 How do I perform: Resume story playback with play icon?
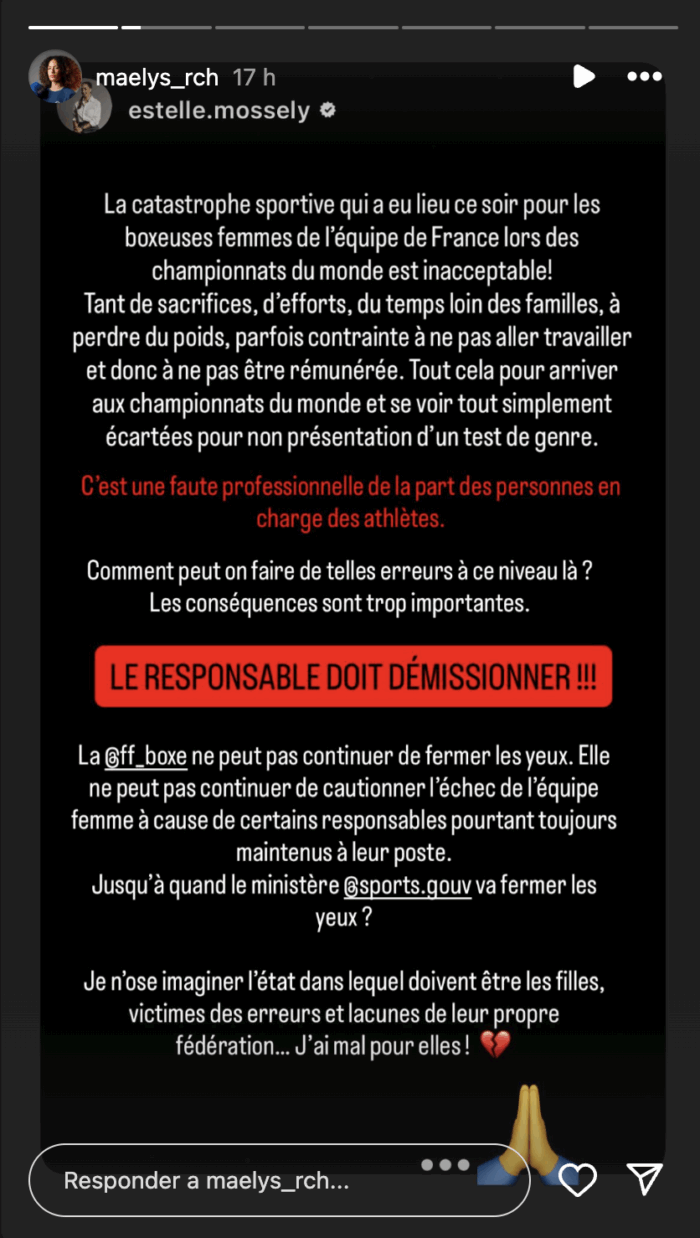pyautogui.click(x=583, y=76)
